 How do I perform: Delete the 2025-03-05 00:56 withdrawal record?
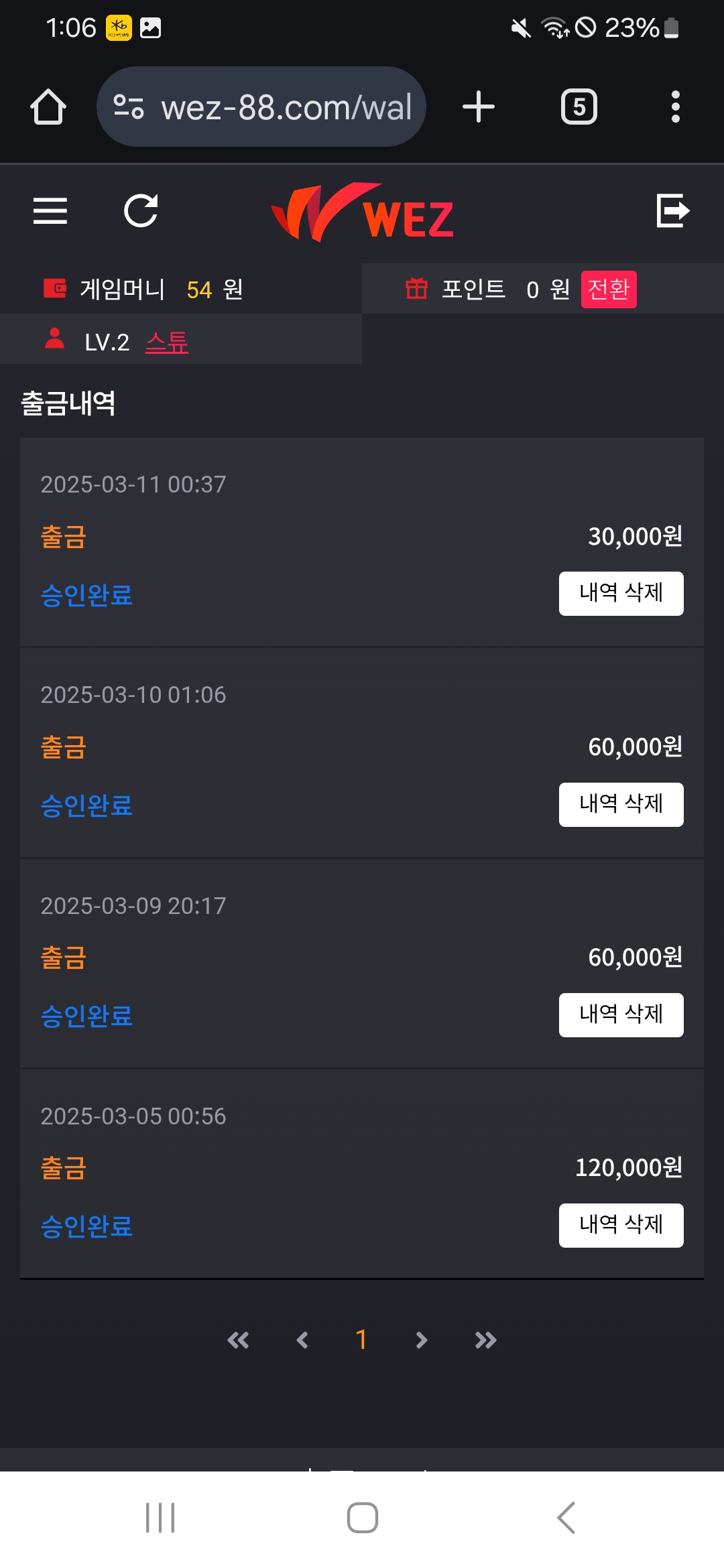click(x=621, y=1225)
